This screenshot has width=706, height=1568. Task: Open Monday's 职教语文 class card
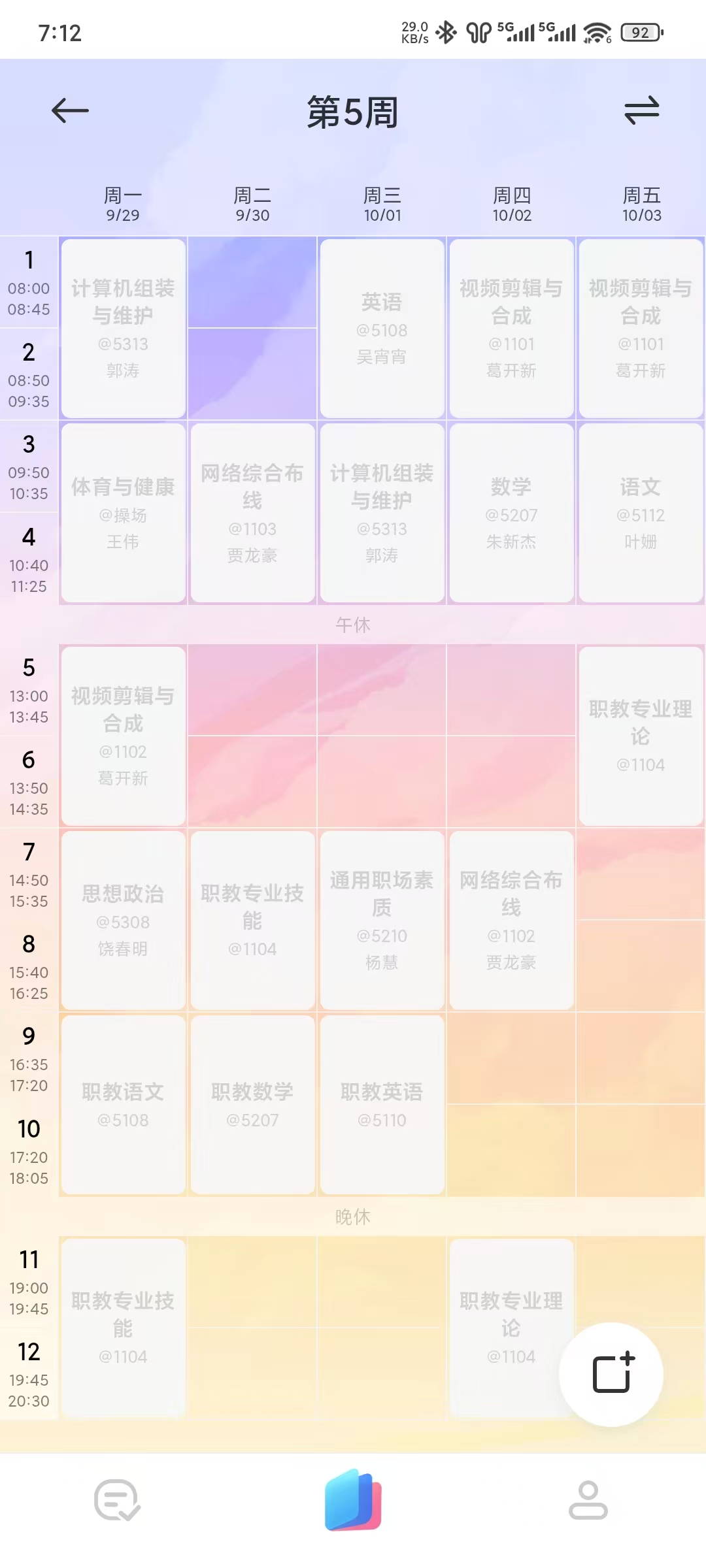pyautogui.click(x=123, y=1104)
